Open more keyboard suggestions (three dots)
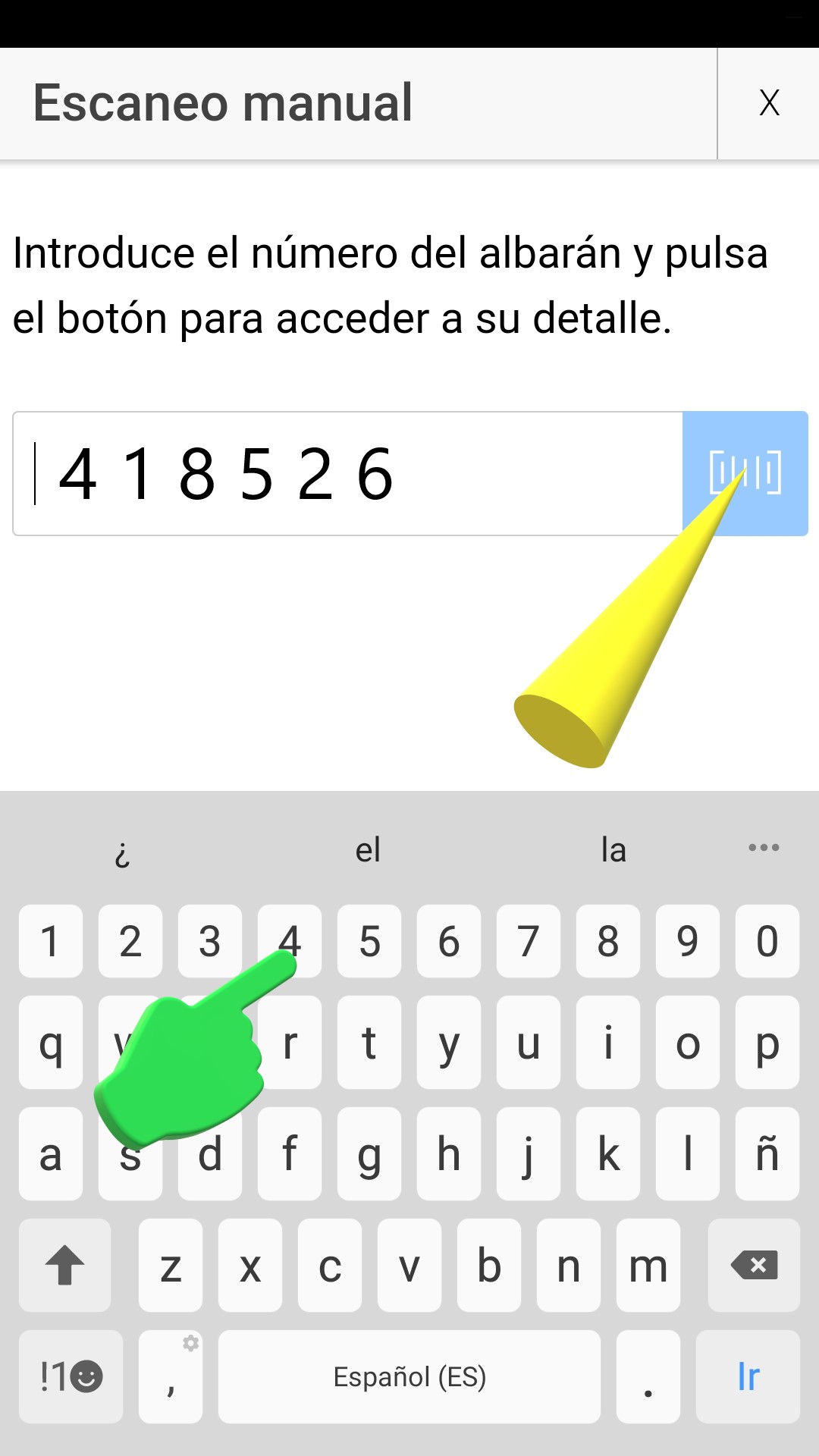 (764, 847)
